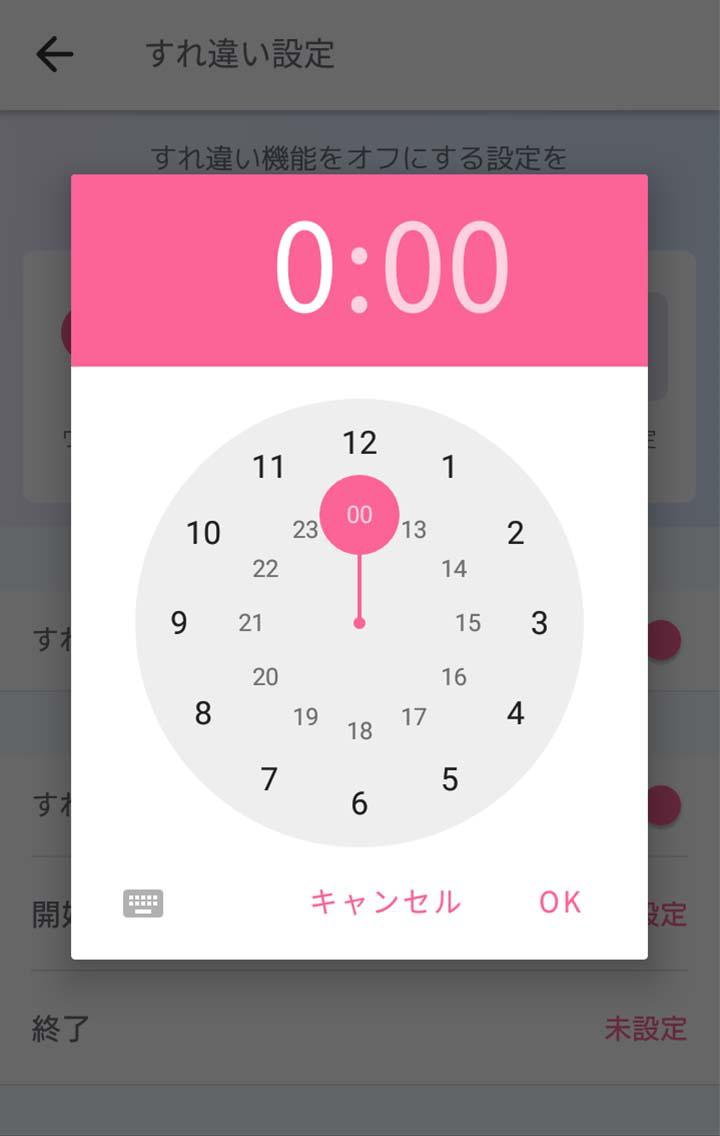Set the hour to 13
Image resolution: width=720 pixels, height=1136 pixels.
414,530
